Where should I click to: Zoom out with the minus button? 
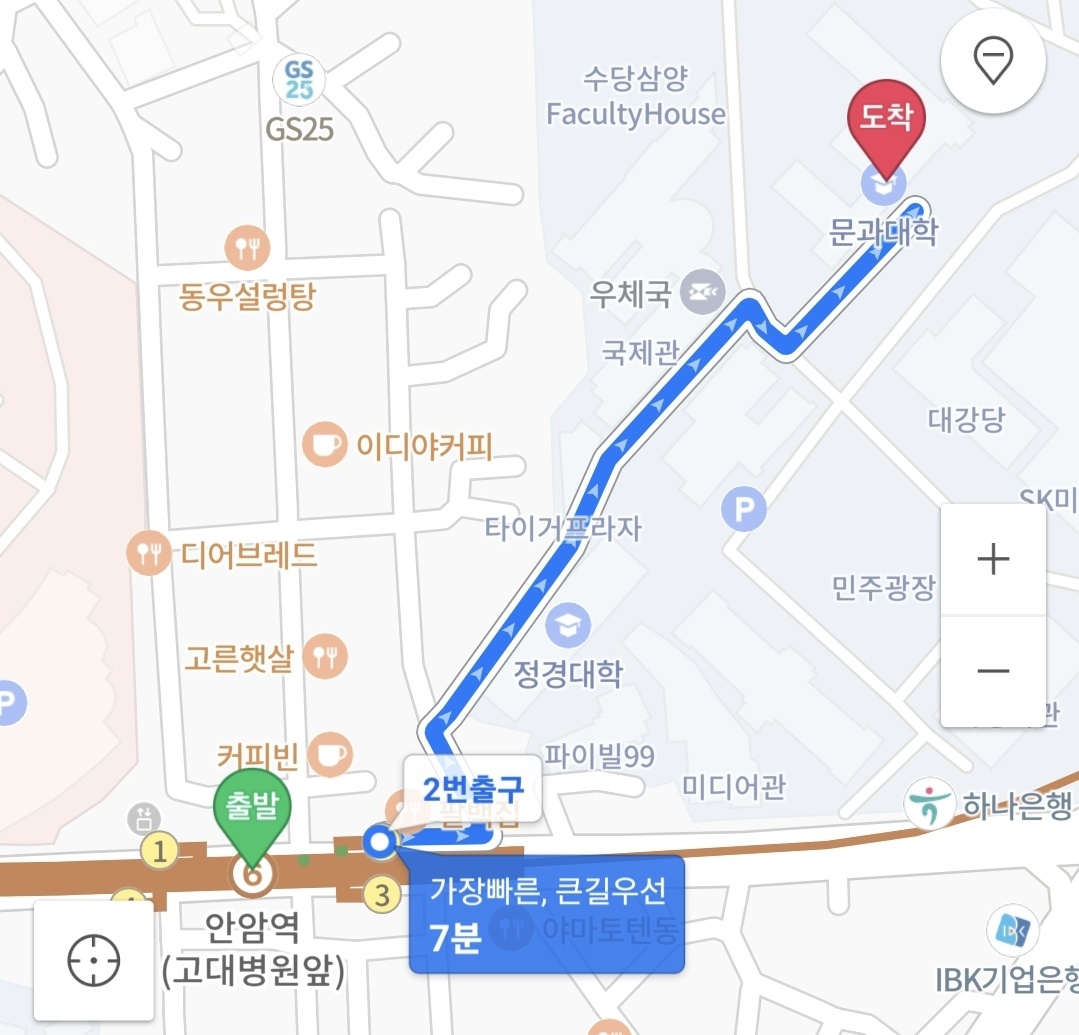[993, 671]
